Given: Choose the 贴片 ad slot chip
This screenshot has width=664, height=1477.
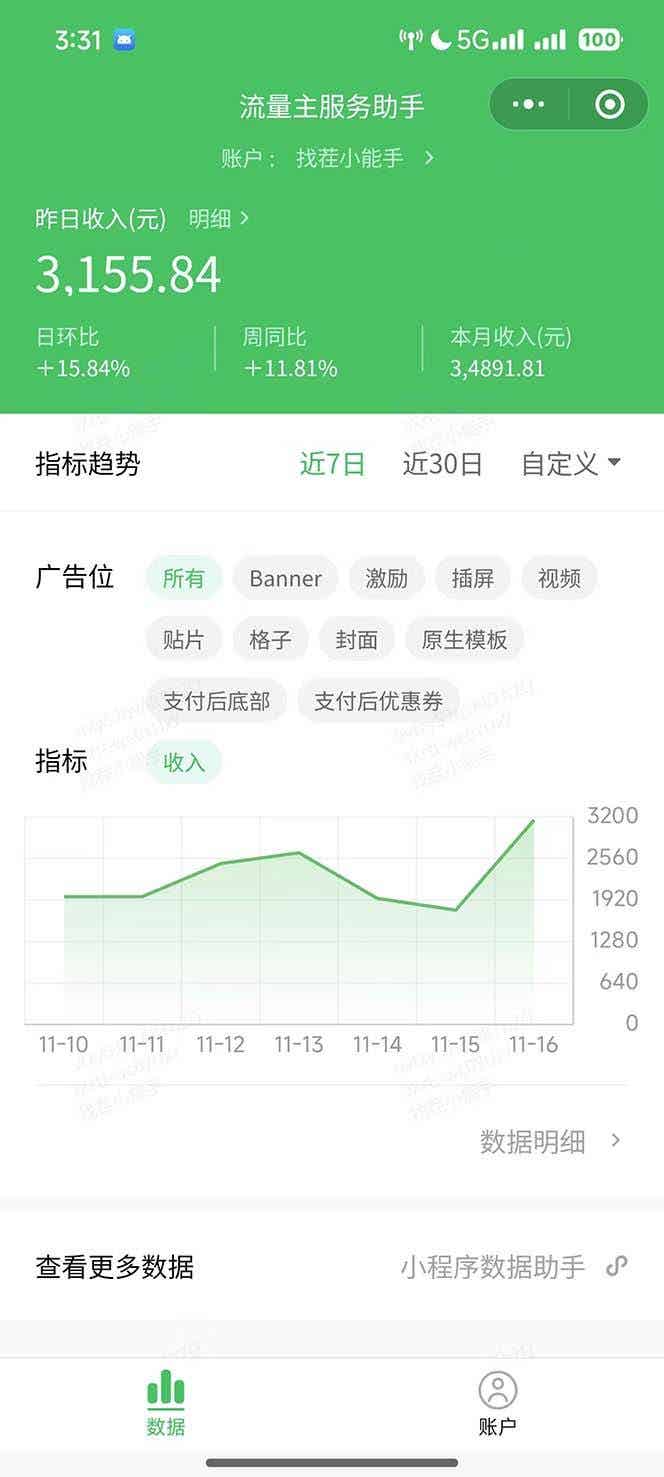Looking at the screenshot, I should tap(183, 640).
